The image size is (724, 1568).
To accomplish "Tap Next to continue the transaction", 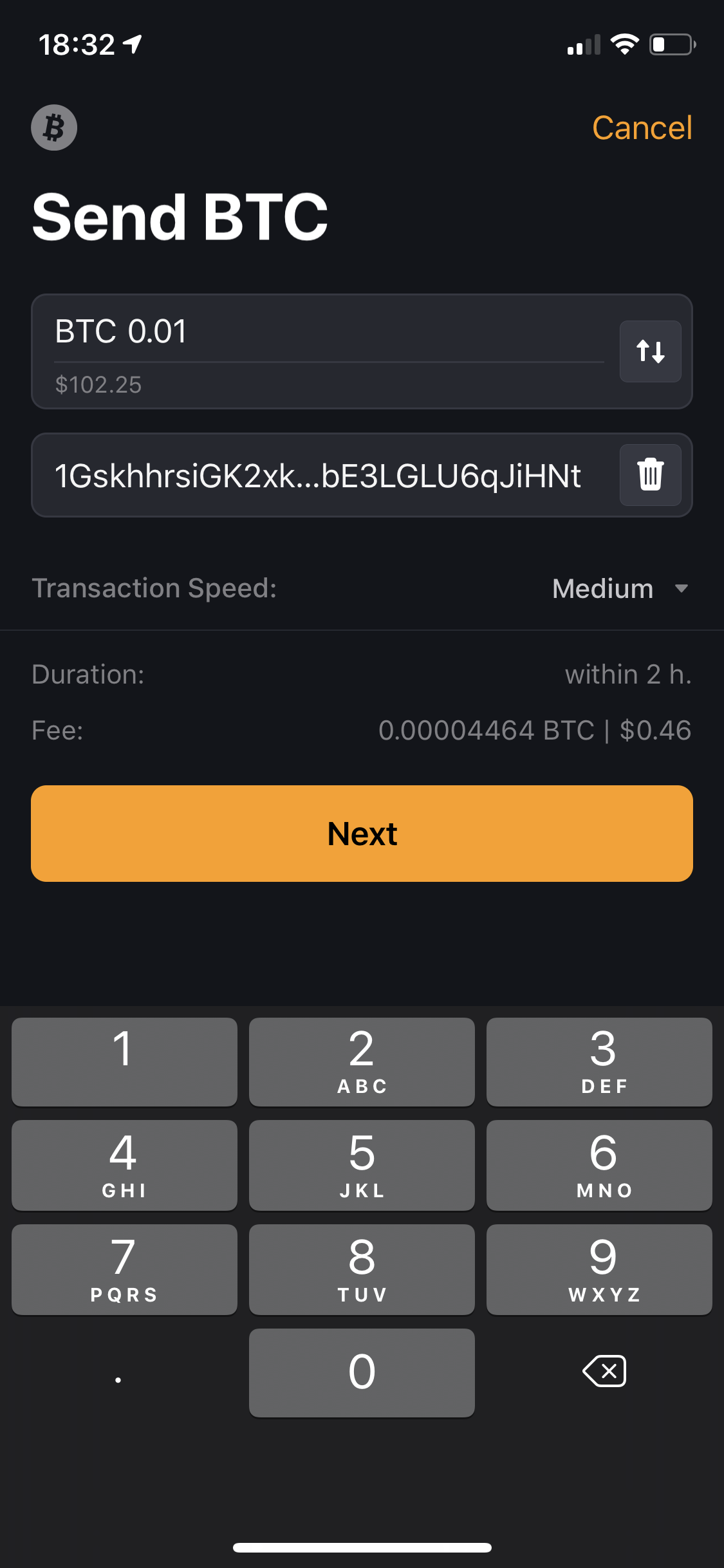I will point(362,834).
